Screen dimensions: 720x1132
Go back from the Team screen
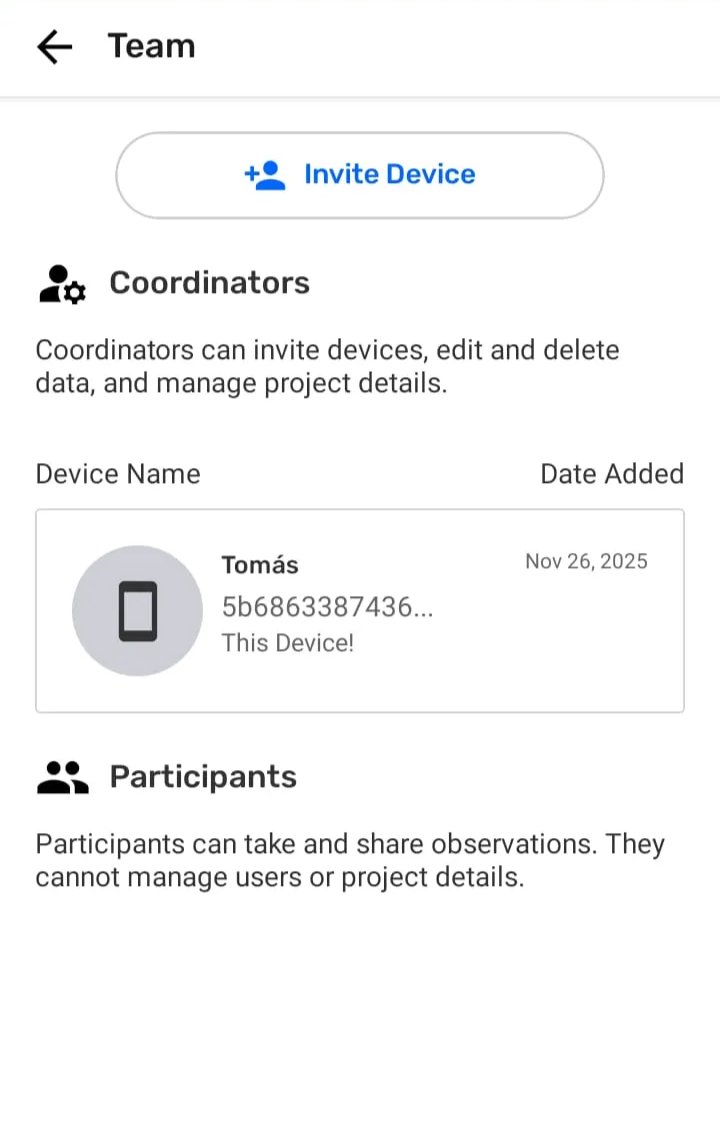54,47
